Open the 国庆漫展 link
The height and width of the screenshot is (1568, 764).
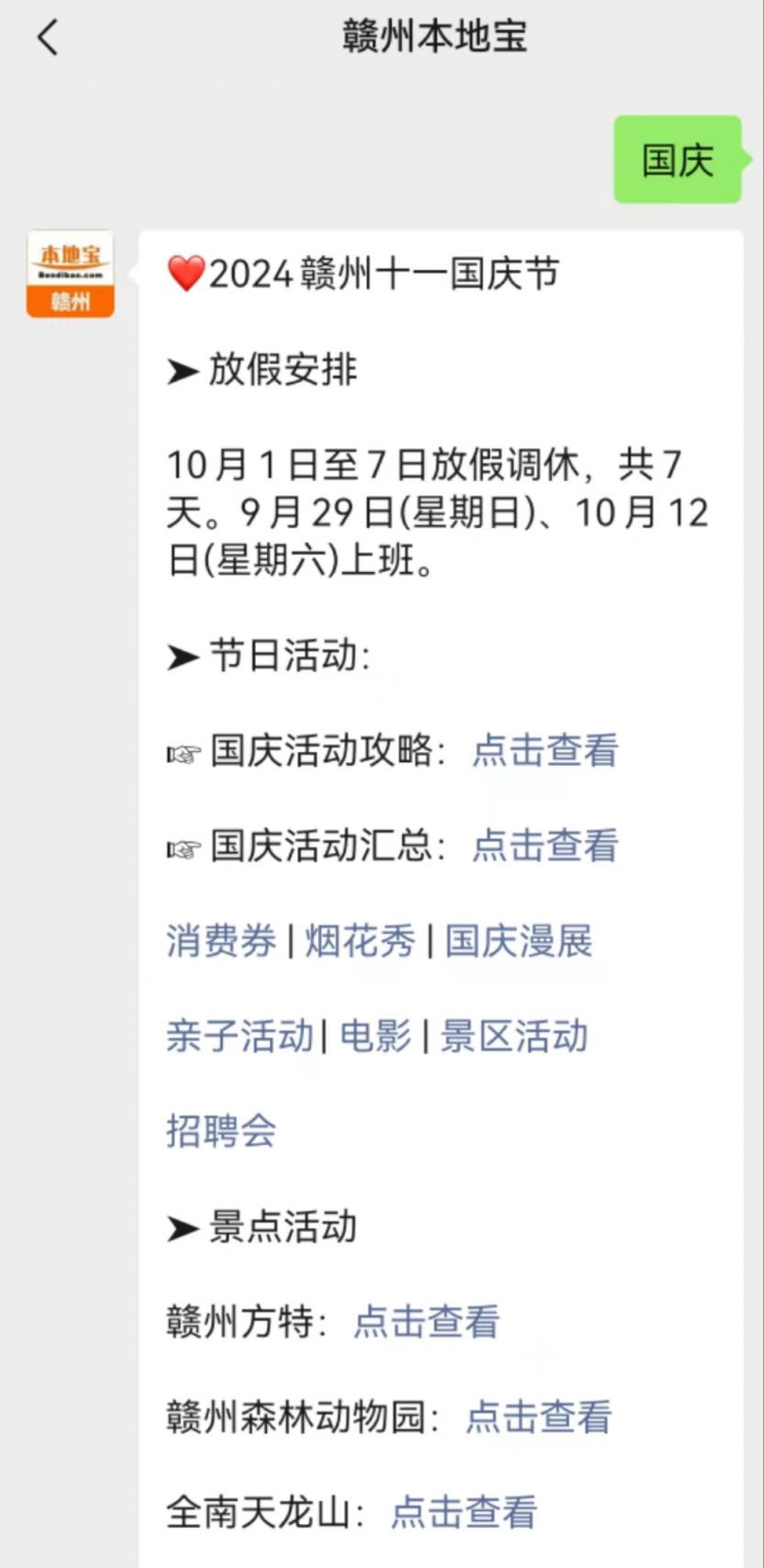click(518, 942)
